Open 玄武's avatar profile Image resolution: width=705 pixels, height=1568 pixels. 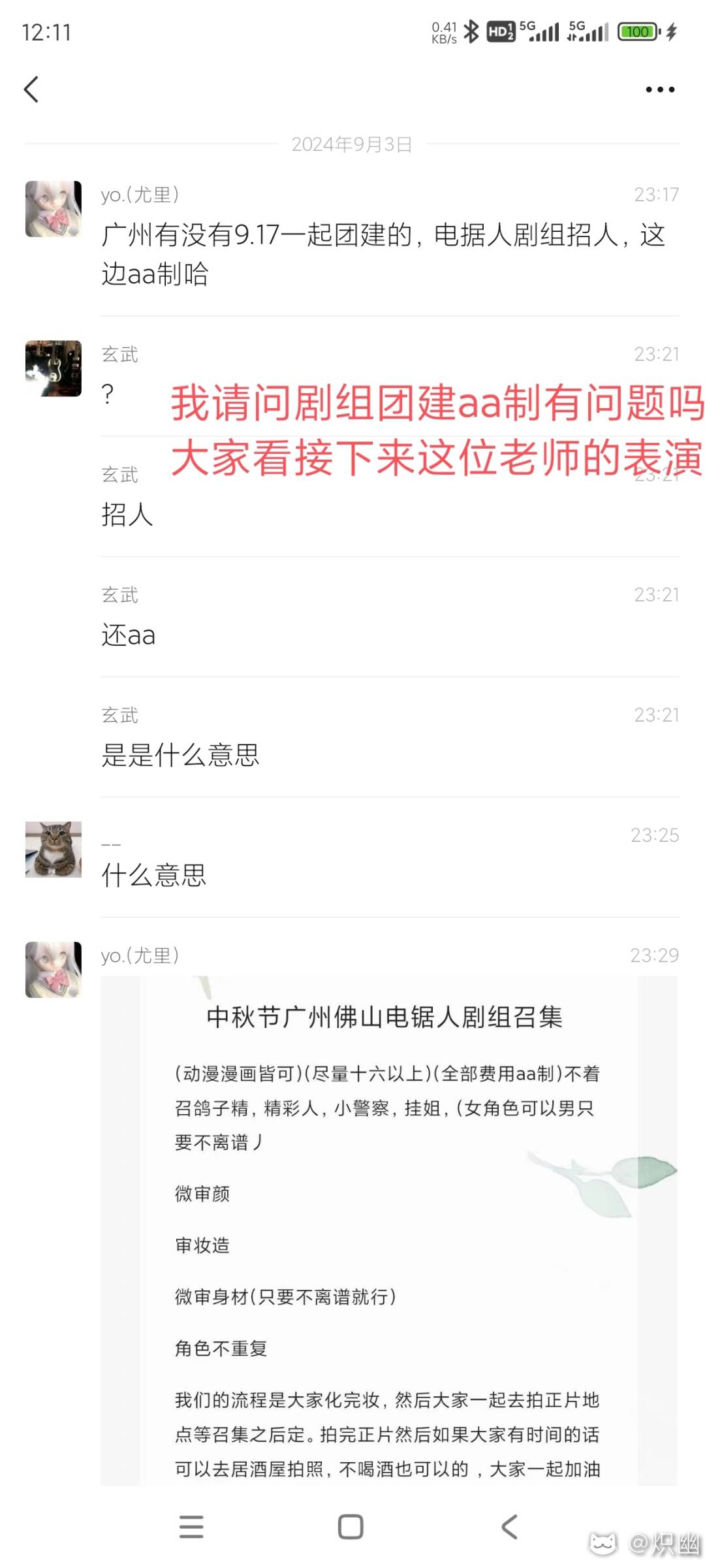(x=54, y=368)
